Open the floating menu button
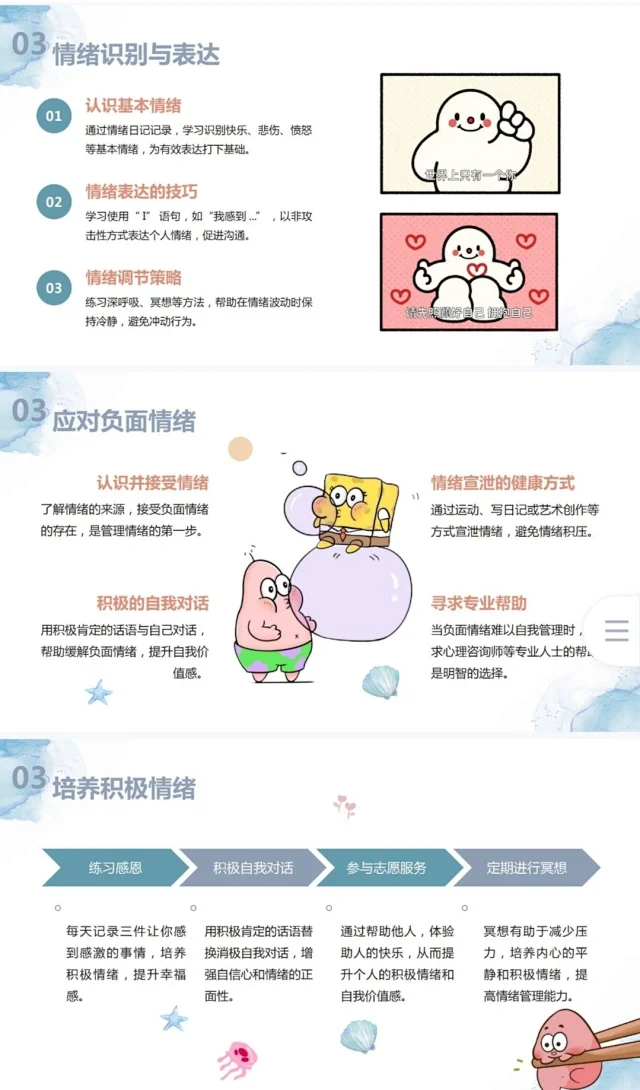The height and width of the screenshot is (1090, 640). (x=616, y=630)
